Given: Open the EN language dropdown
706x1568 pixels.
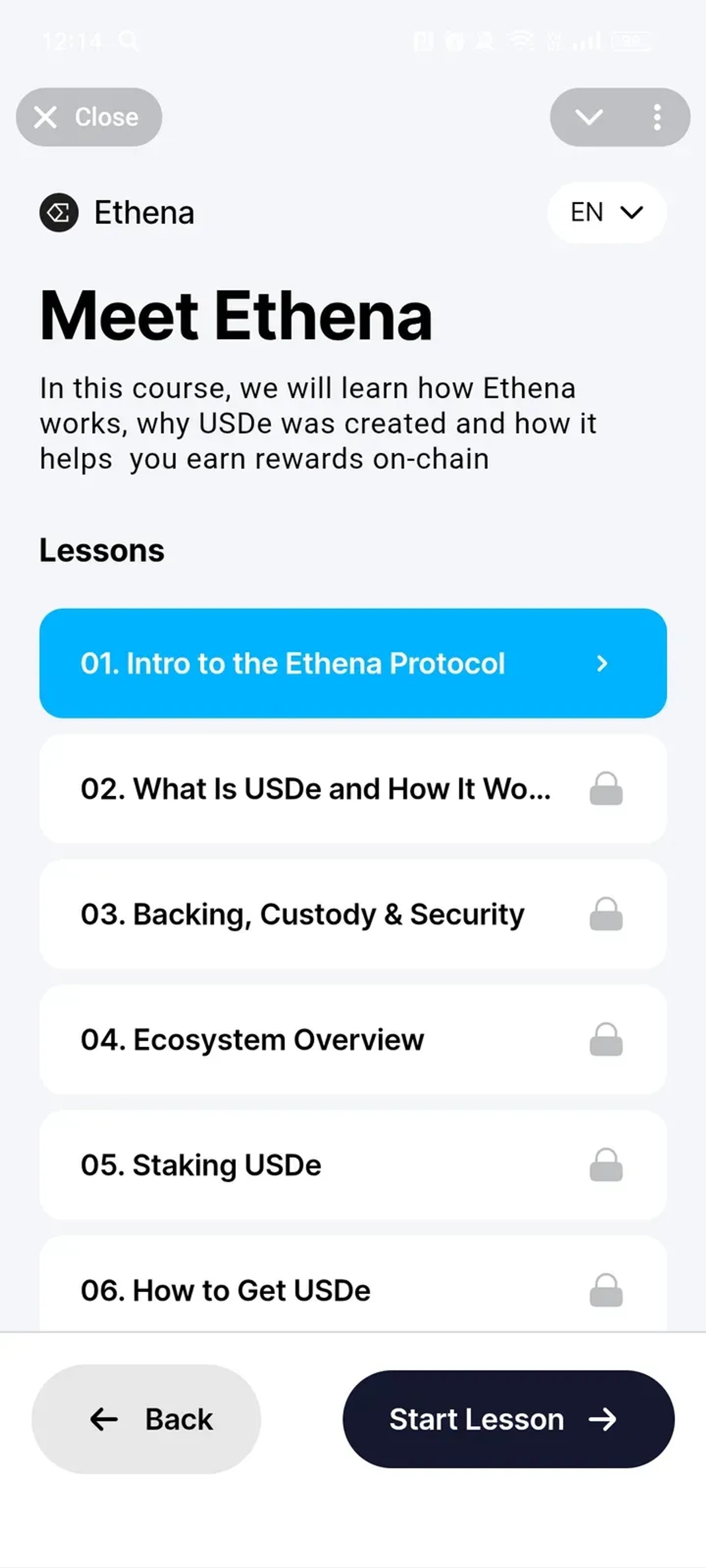Looking at the screenshot, I should coord(606,213).
